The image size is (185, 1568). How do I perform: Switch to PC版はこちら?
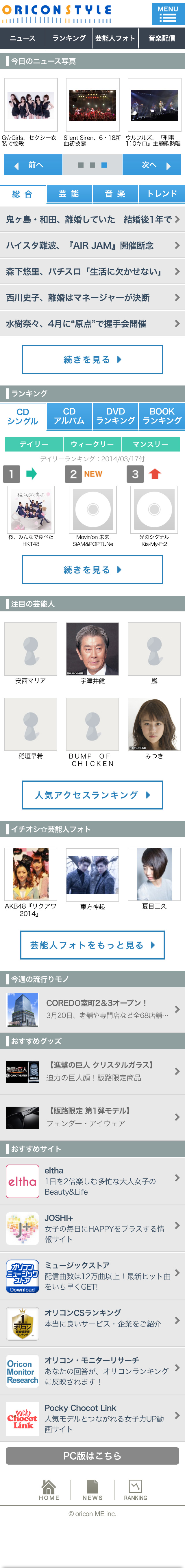(92, 1455)
